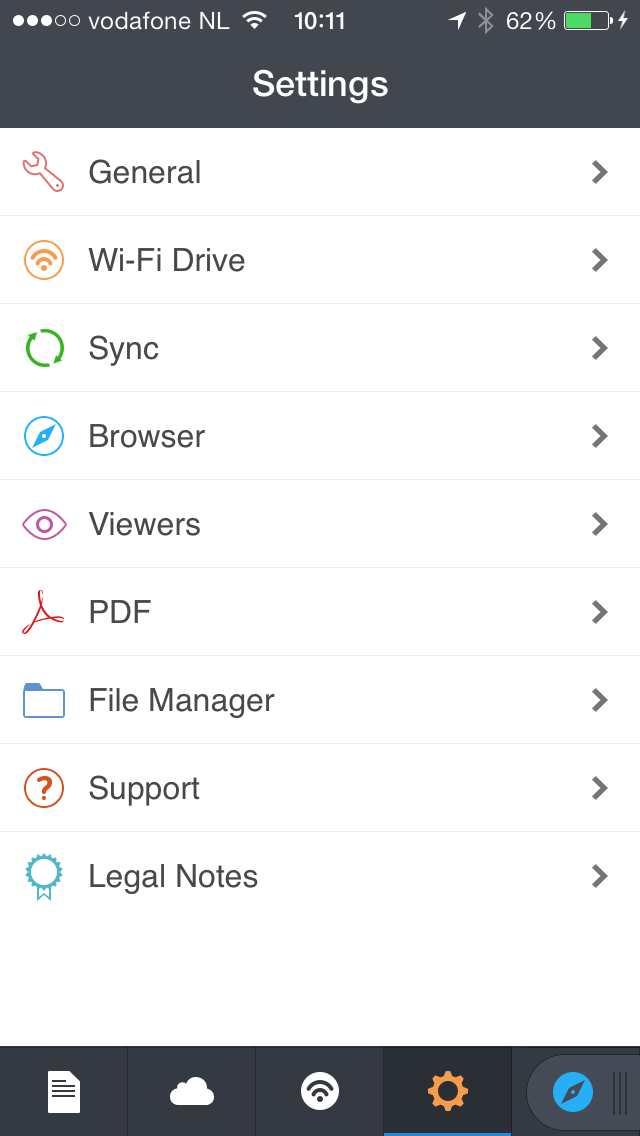The image size is (640, 1136).
Task: Open the browser compass button
Action: click(573, 1092)
